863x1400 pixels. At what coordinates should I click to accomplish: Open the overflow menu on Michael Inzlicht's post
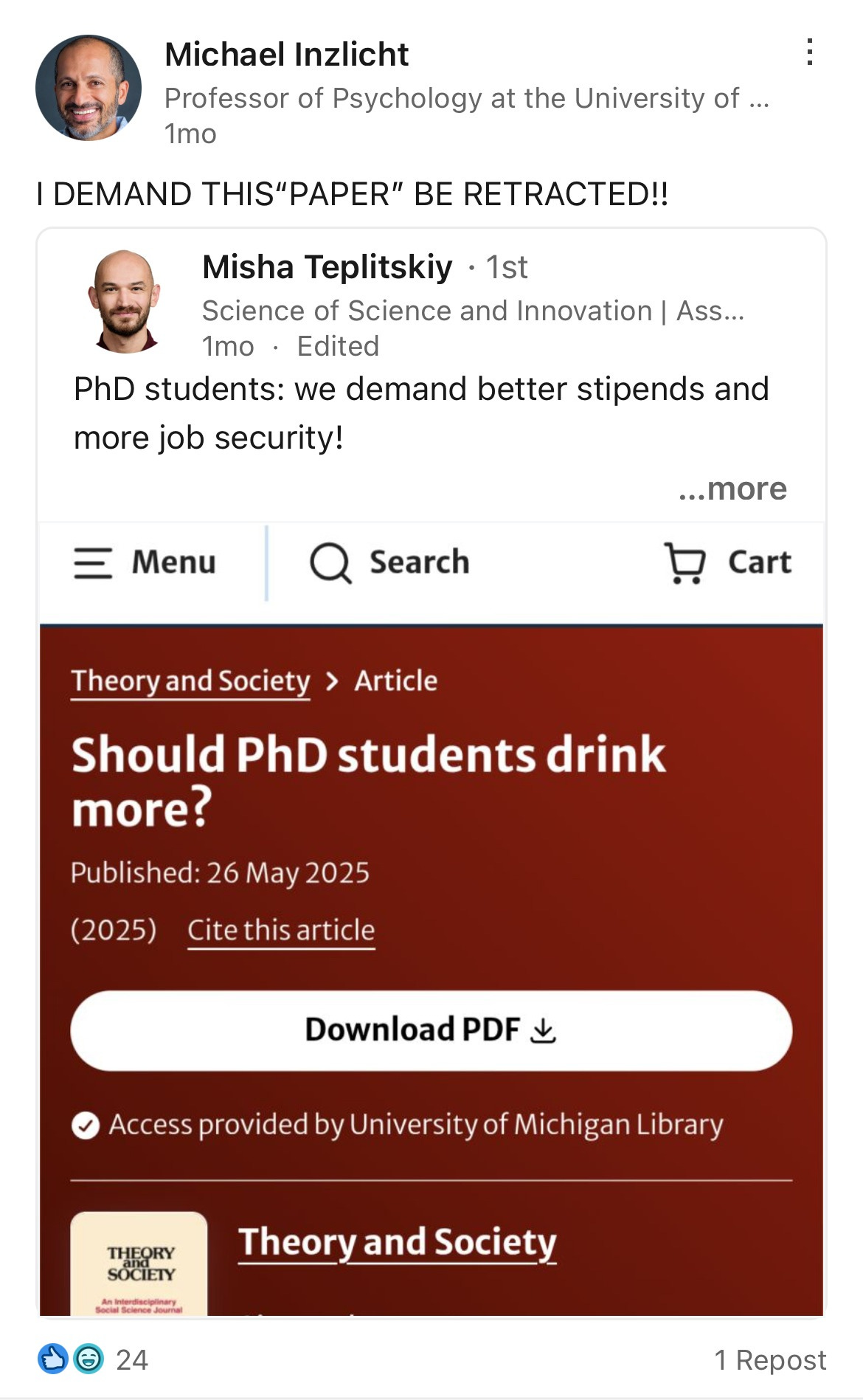pyautogui.click(x=810, y=52)
